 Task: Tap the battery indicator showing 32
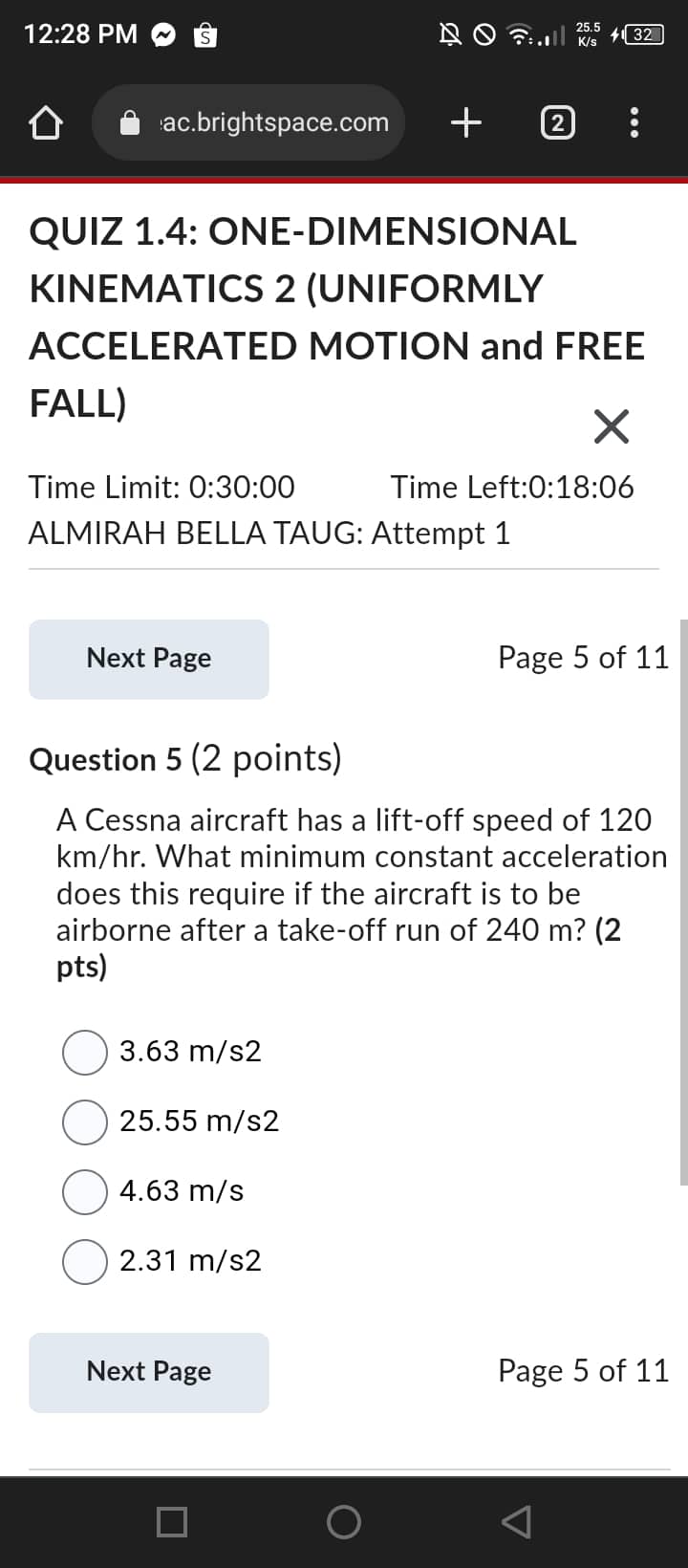[647, 34]
